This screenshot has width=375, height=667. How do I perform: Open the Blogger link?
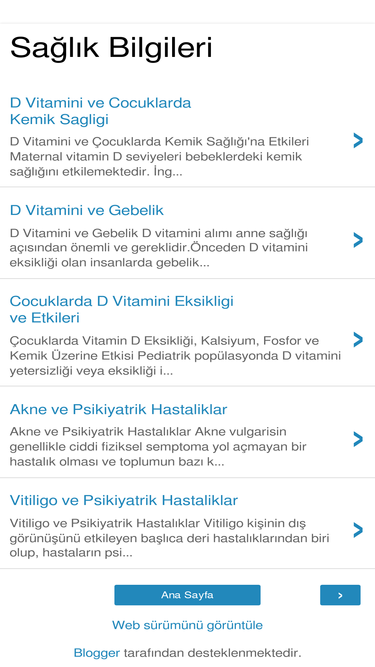pos(97,653)
